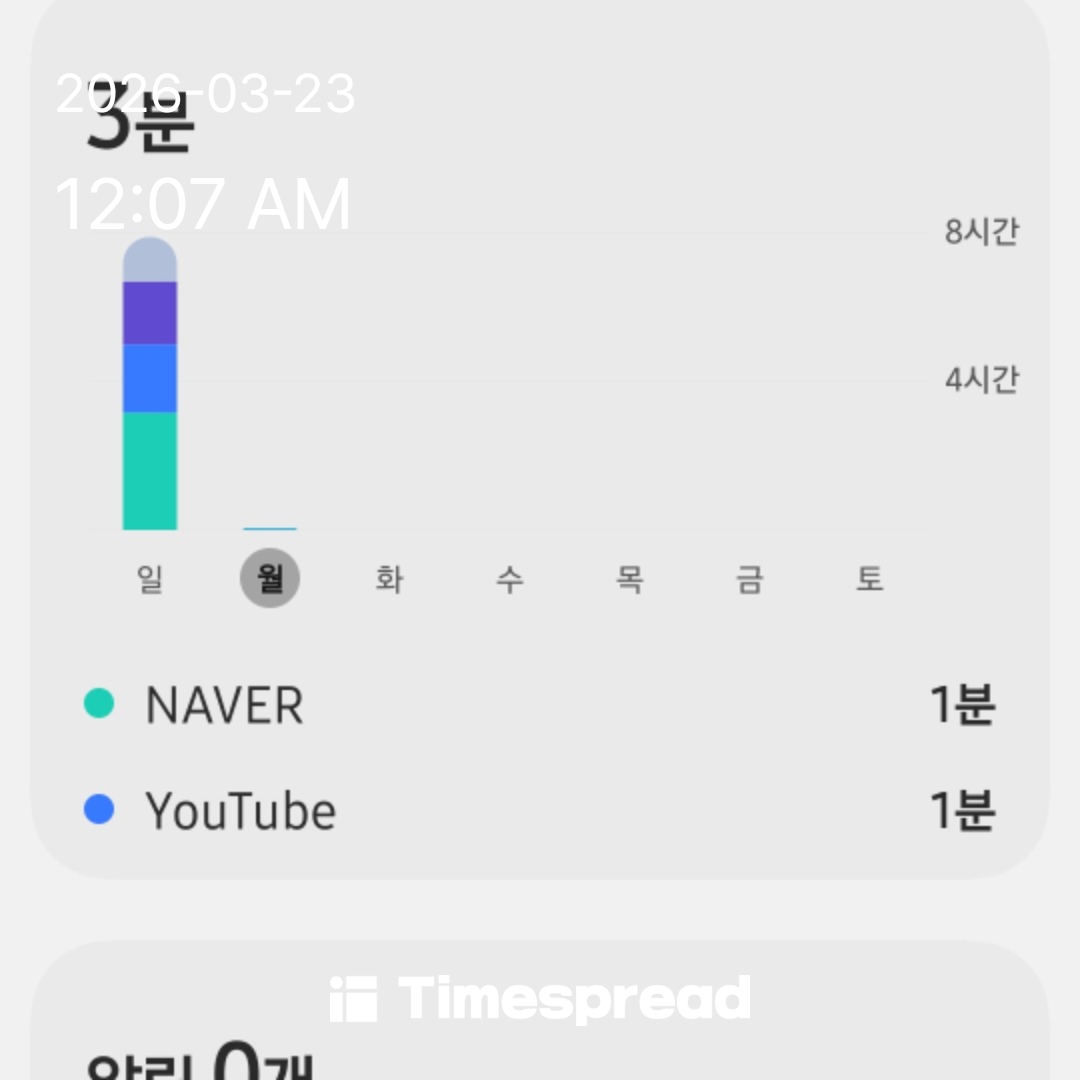Pick 토 (Saturday) in the day row

[x=869, y=579]
